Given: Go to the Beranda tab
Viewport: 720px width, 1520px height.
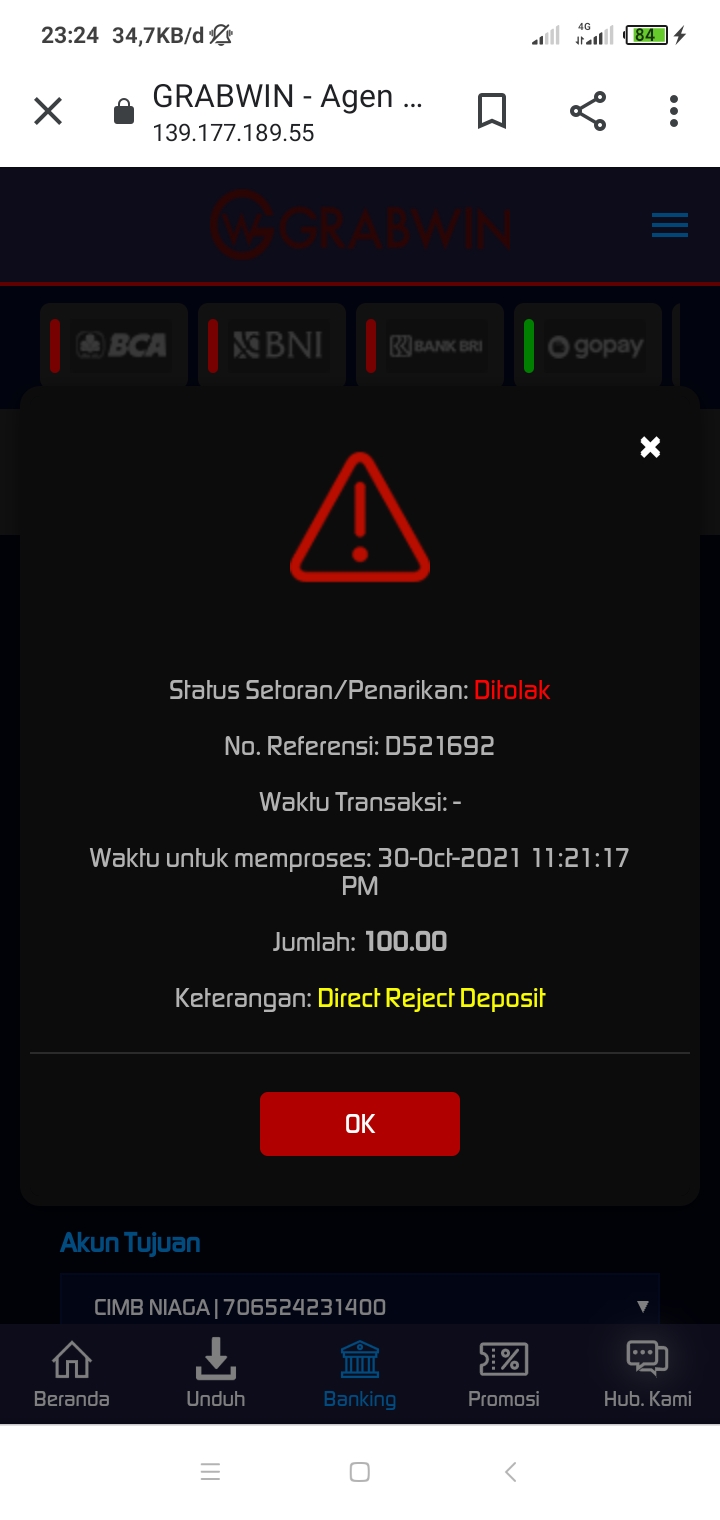Looking at the screenshot, I should 72,1374.
